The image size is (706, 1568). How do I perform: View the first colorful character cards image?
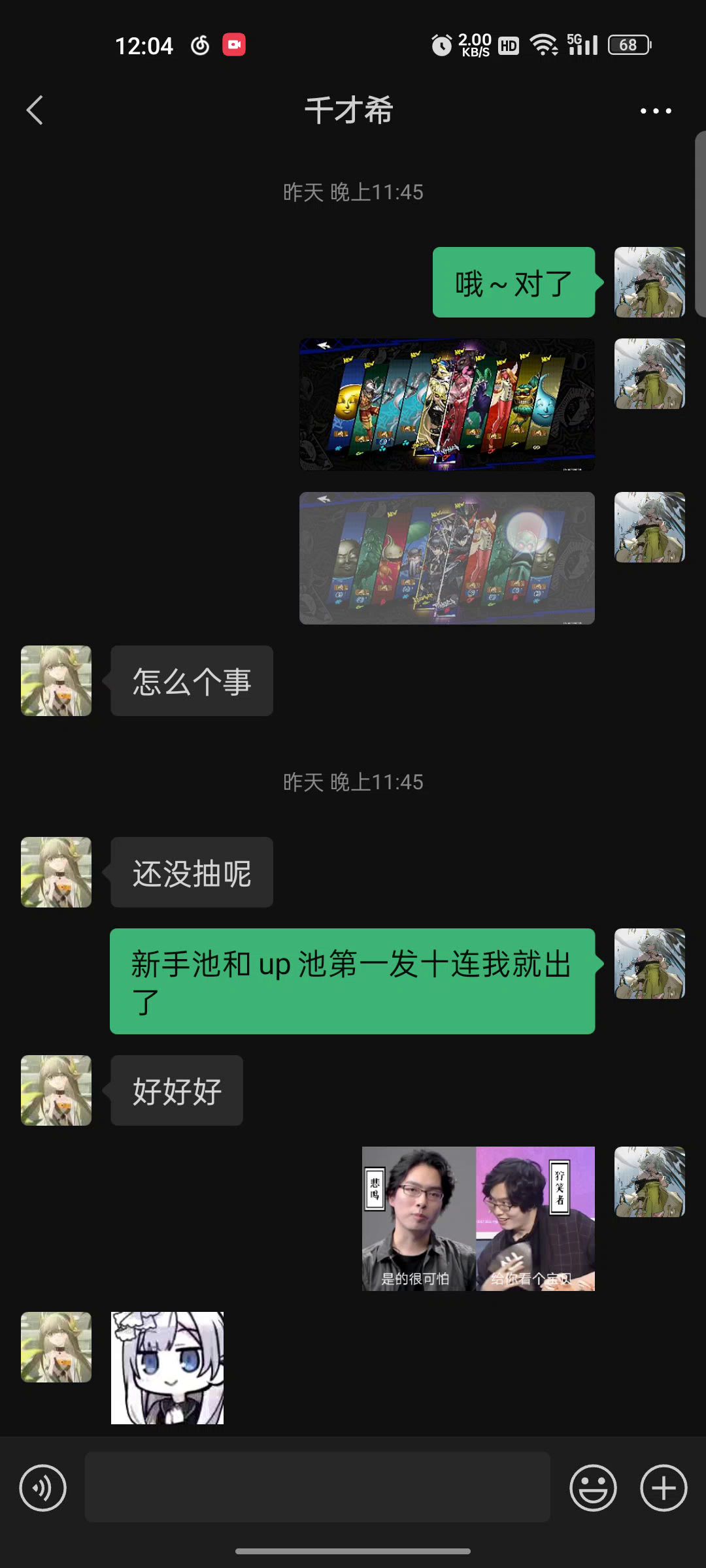(x=447, y=404)
